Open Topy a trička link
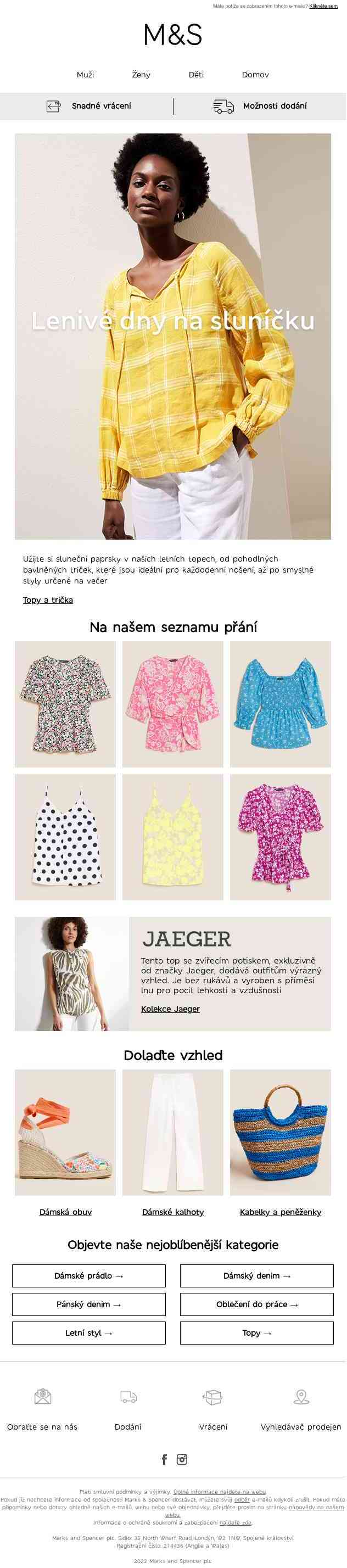Viewport: 347px width, 1568px height. [48, 600]
